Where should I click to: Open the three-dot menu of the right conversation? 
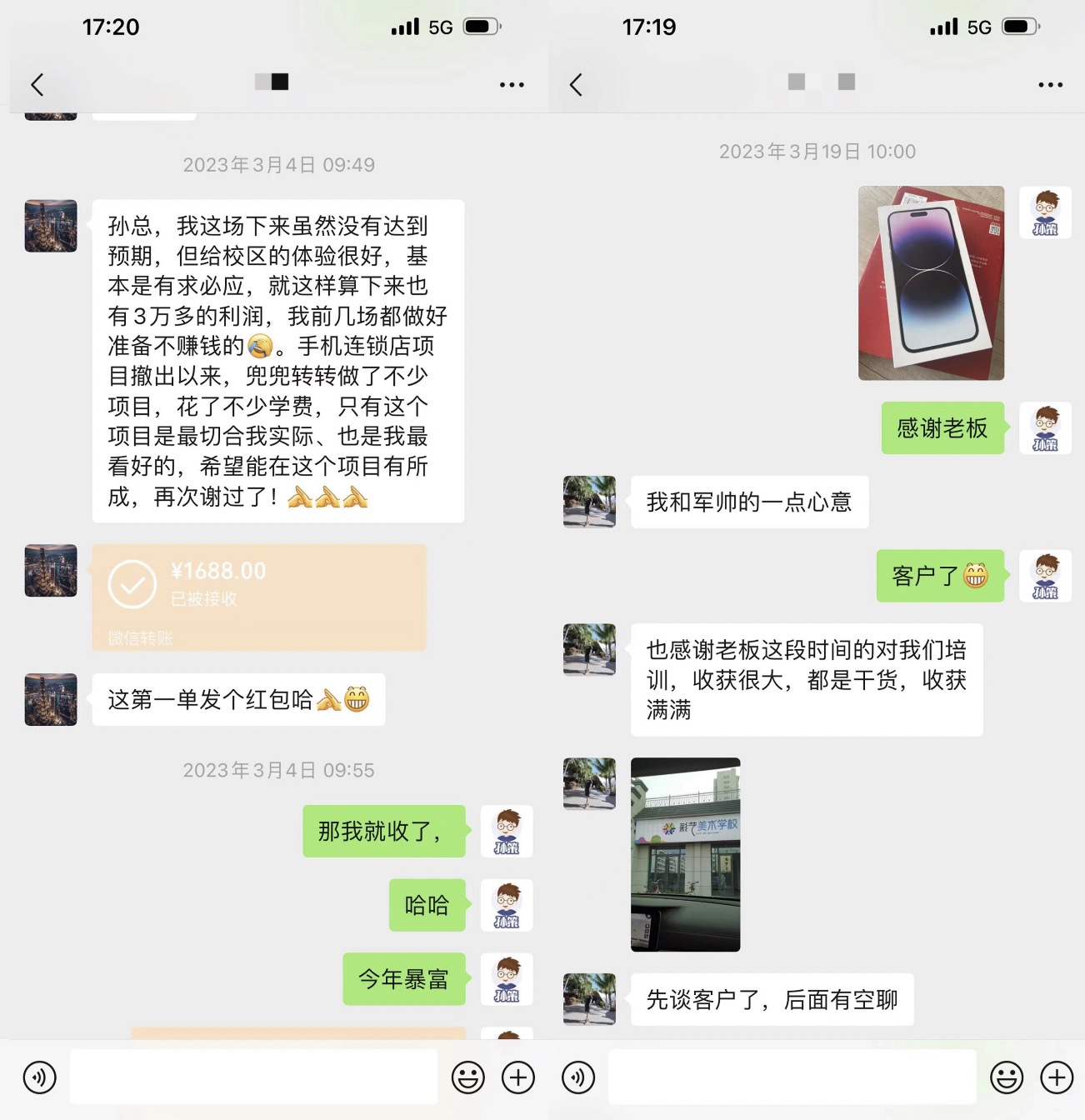pyautogui.click(x=1050, y=84)
